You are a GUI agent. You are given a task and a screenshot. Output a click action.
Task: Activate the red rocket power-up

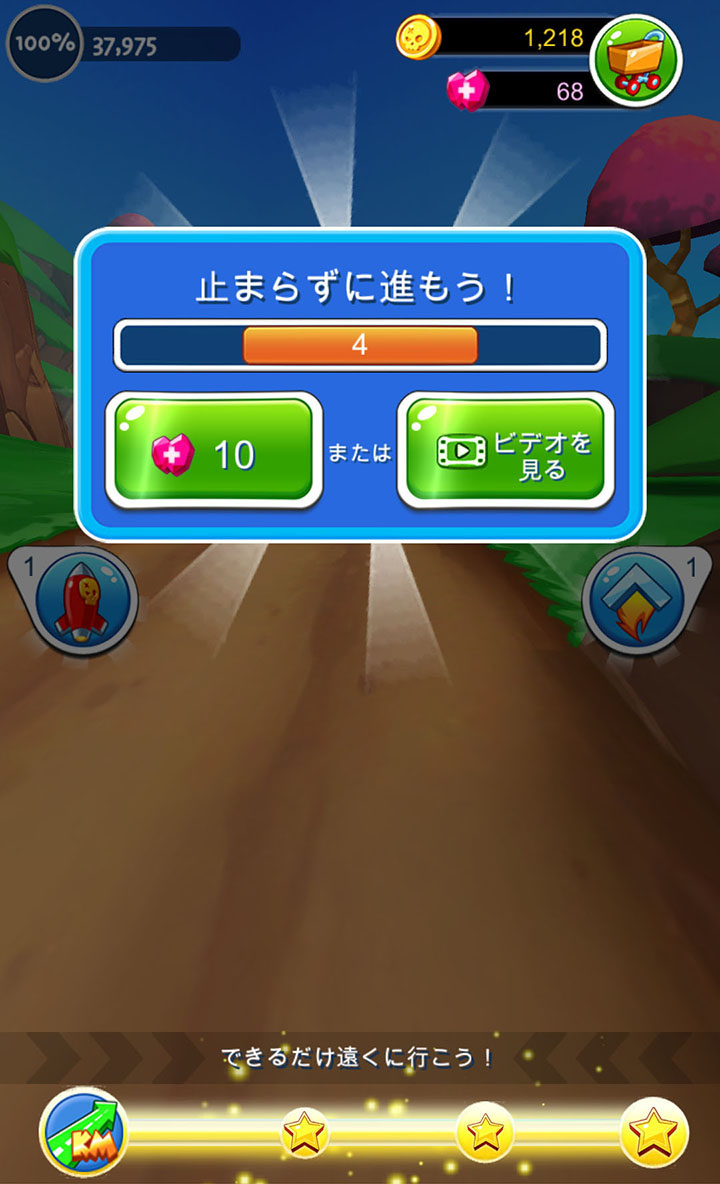84,599
